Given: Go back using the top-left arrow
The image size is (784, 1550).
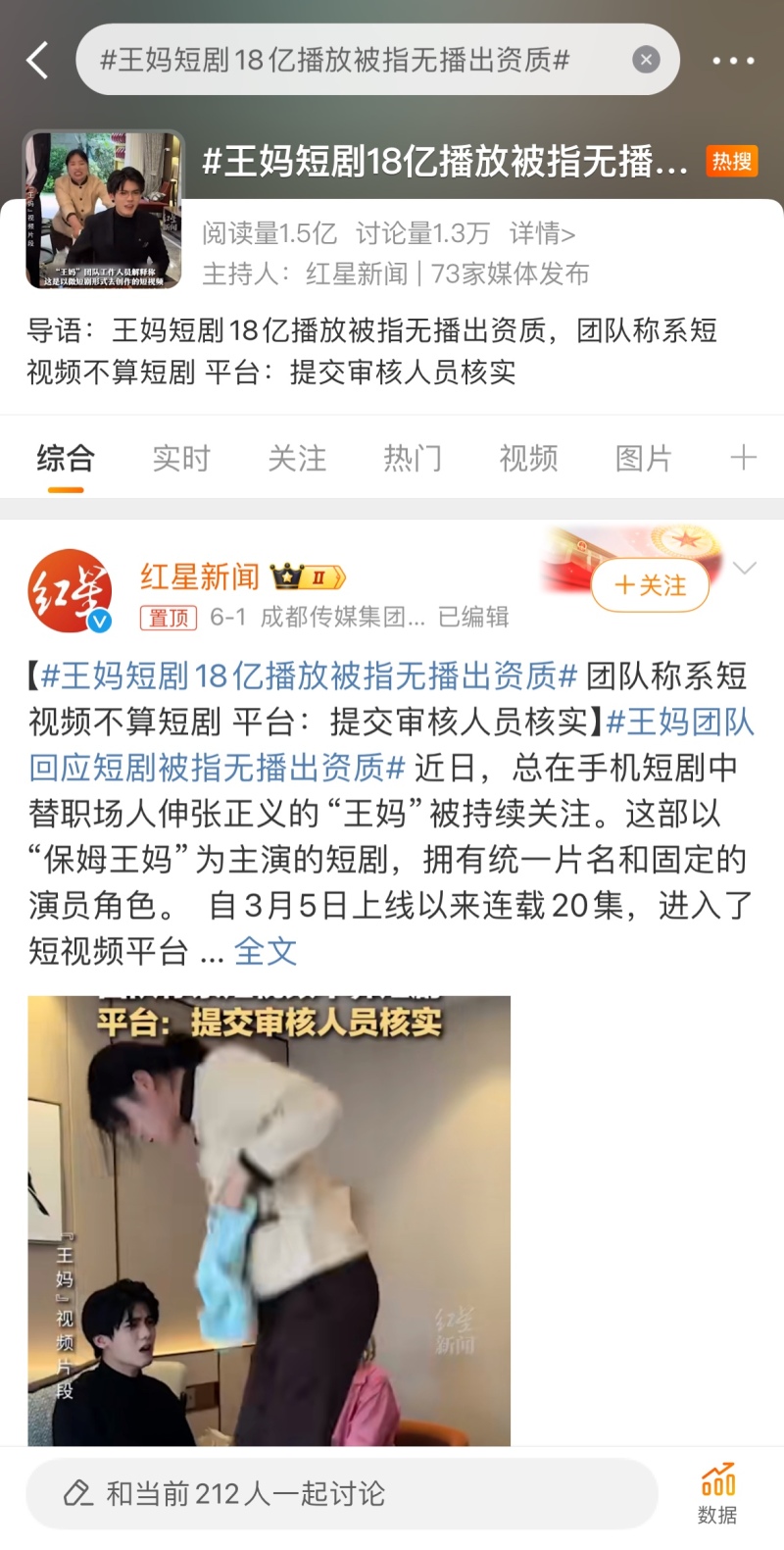Looking at the screenshot, I should [x=37, y=60].
